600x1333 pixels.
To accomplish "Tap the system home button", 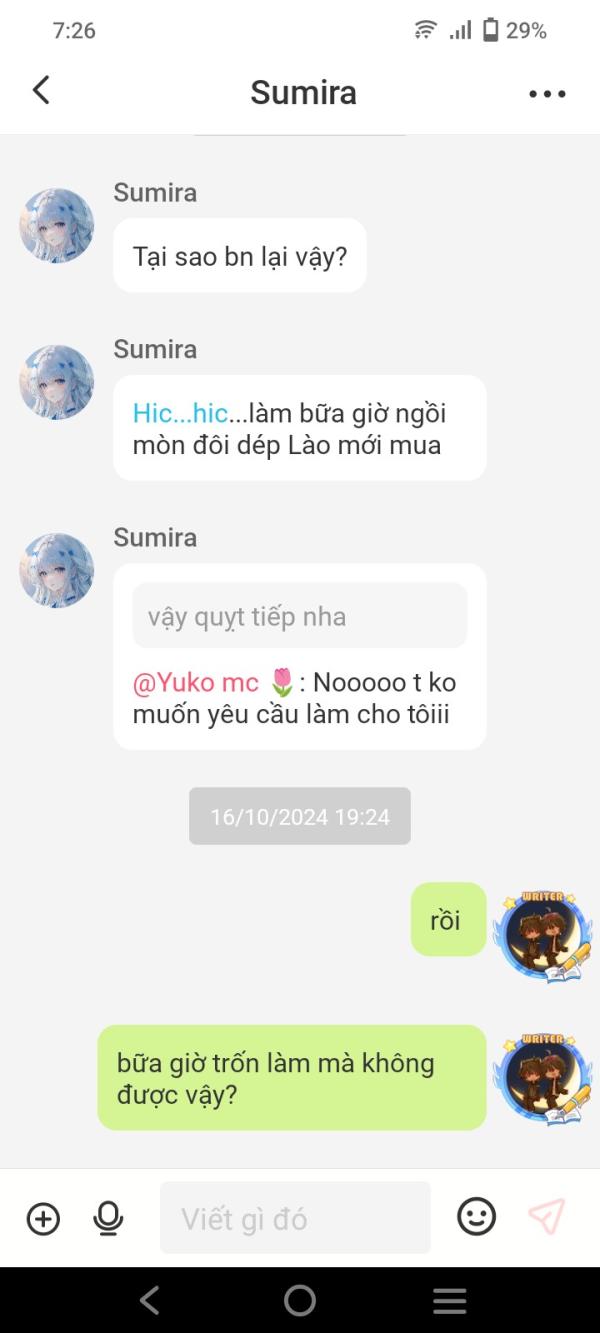I will (300, 1300).
